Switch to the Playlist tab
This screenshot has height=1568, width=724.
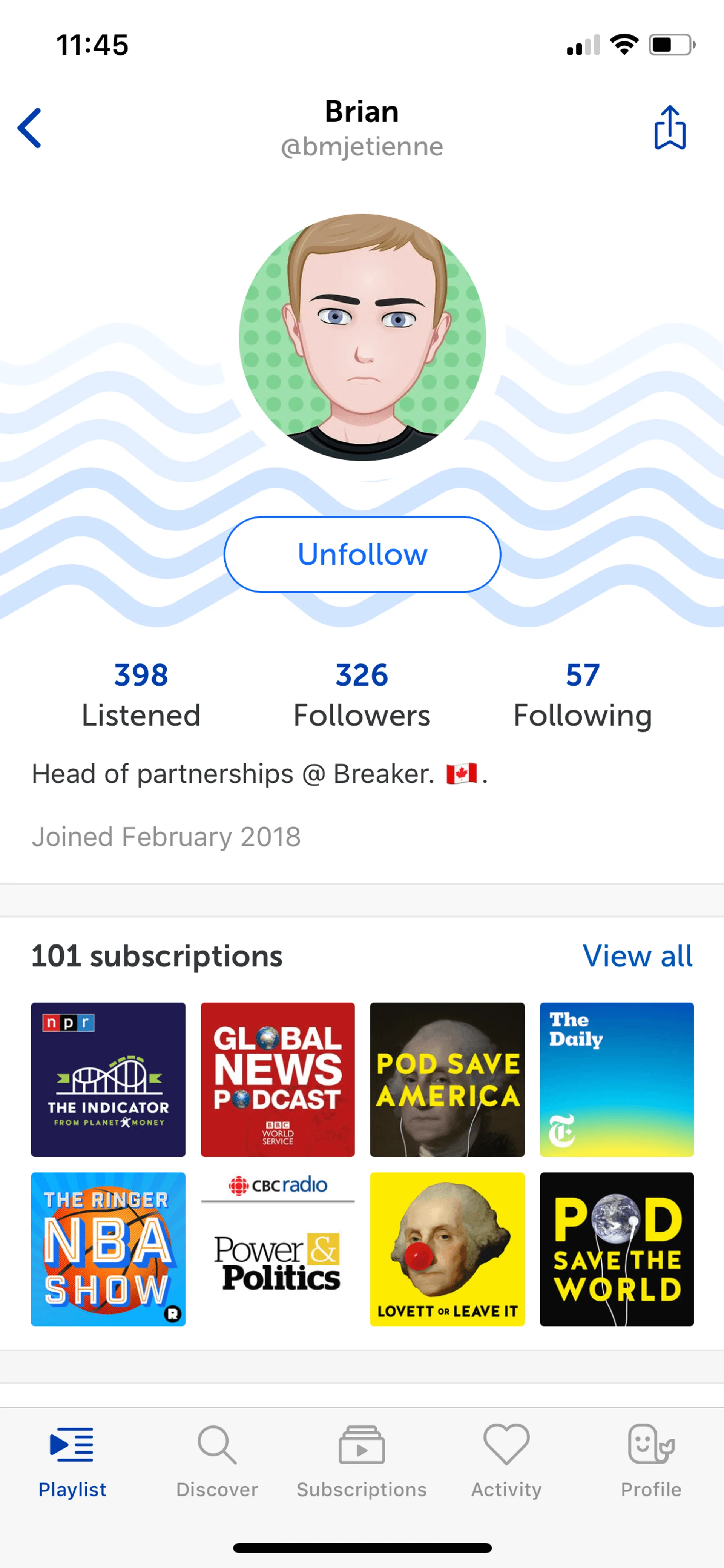72,1461
